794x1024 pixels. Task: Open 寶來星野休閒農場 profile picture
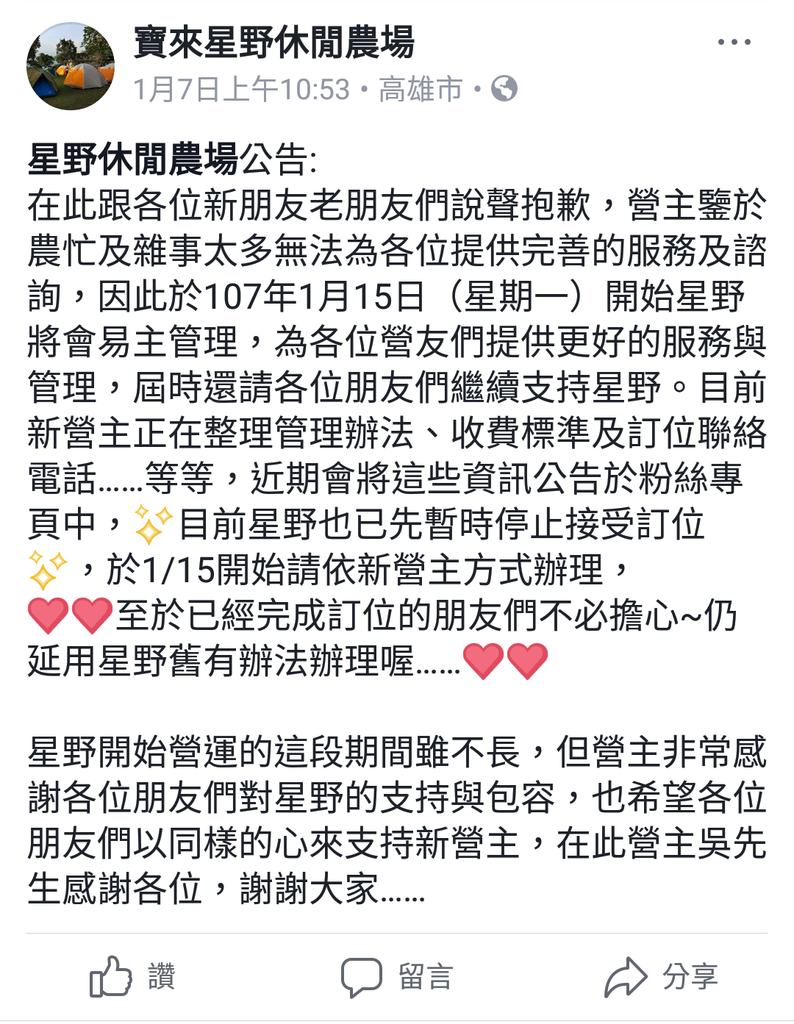[x=70, y=66]
